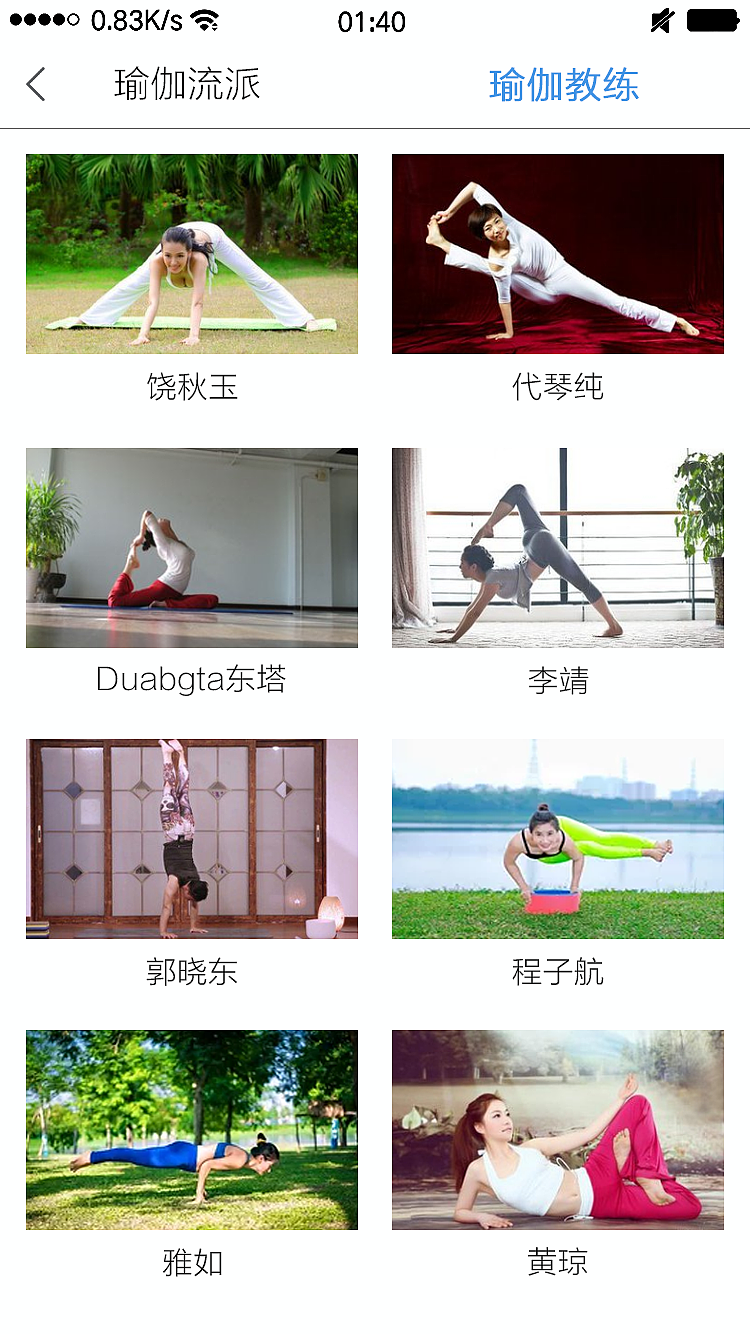This screenshot has height=1334, width=750.
Task: Select the 瑜伽教练 tab
Action: 563,85
